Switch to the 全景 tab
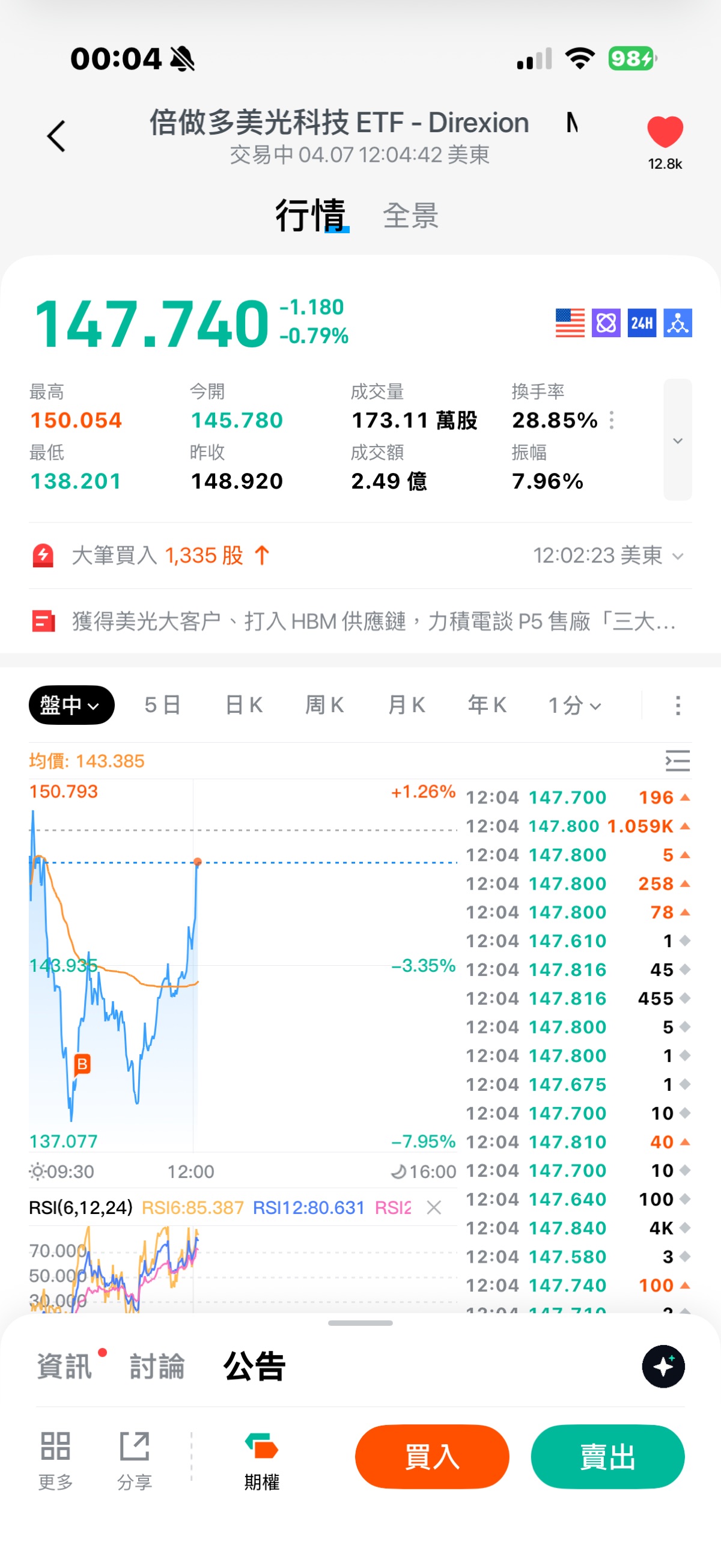The image size is (721, 1568). 411,216
